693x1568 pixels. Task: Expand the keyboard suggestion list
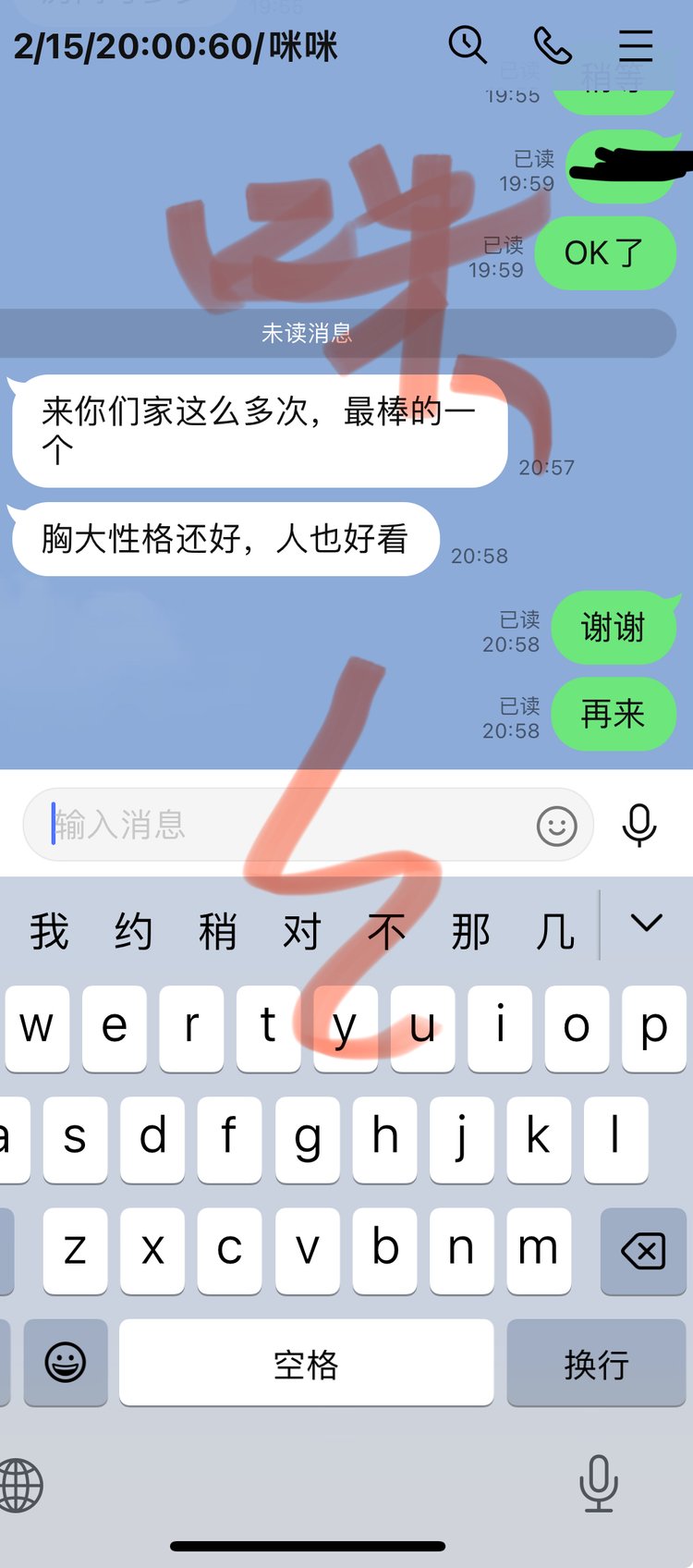(646, 923)
